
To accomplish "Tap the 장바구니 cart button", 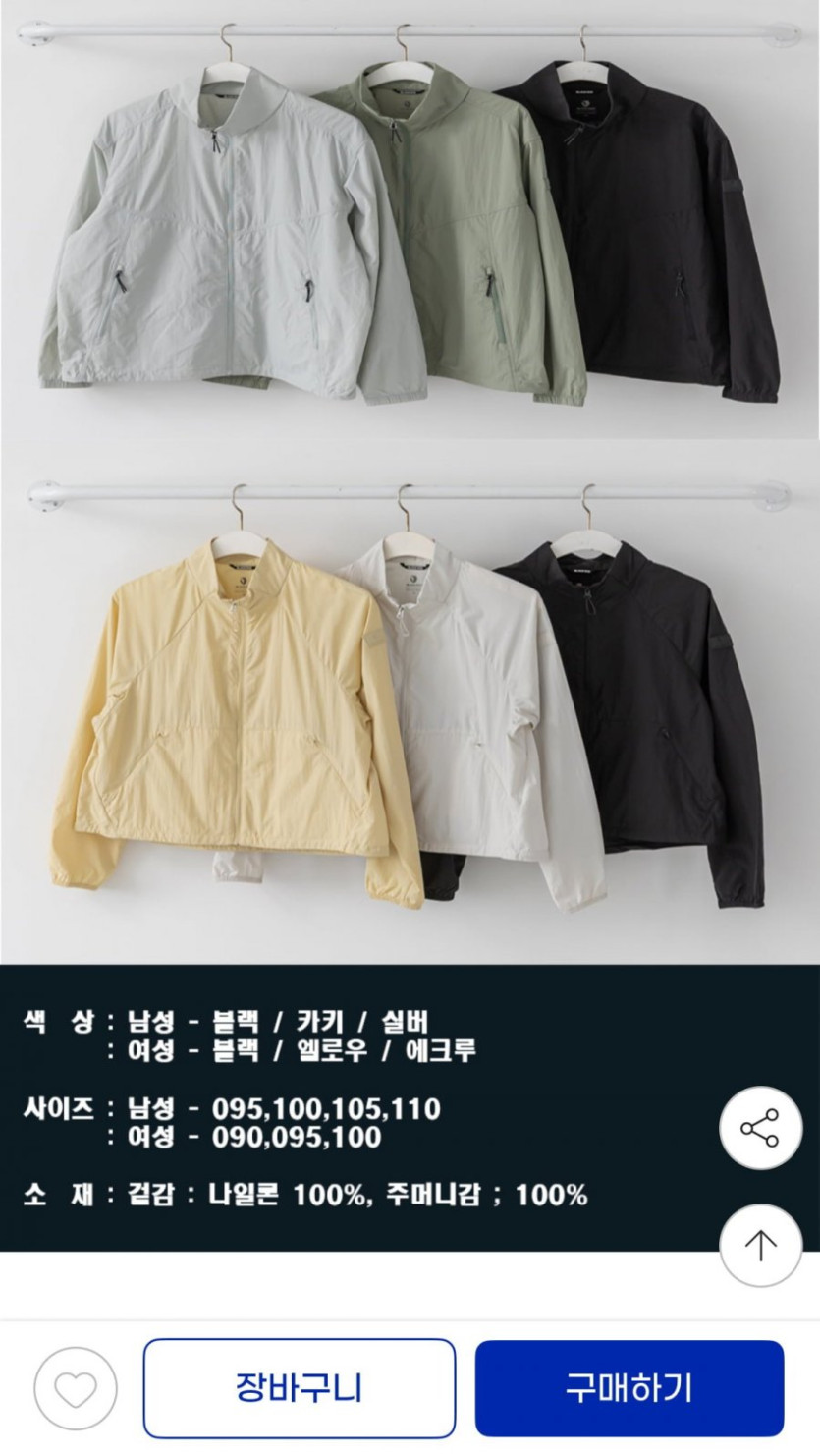I will tap(300, 1388).
